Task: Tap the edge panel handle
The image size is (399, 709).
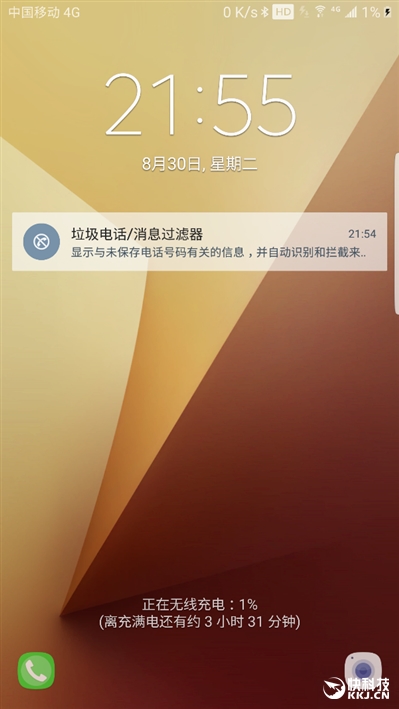Action: [x=396, y=234]
